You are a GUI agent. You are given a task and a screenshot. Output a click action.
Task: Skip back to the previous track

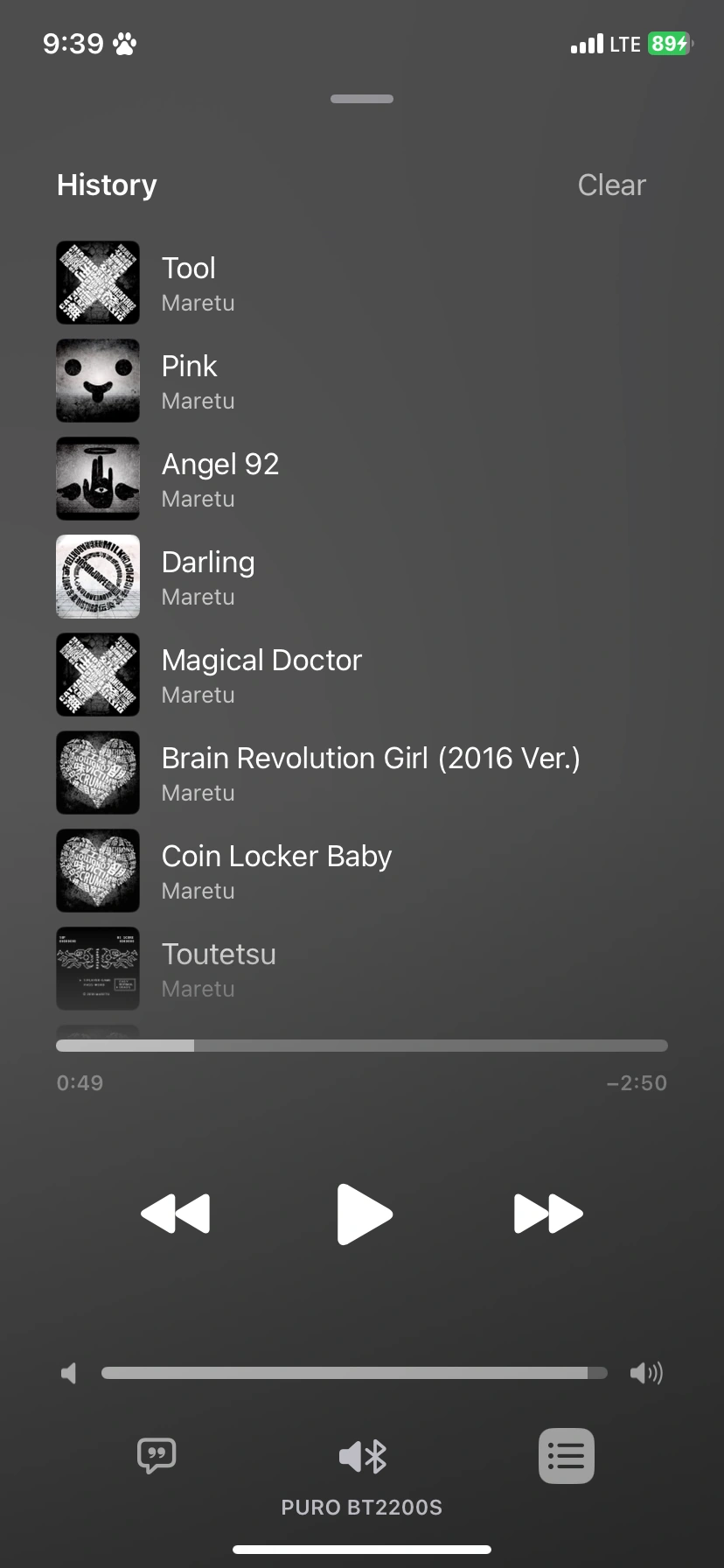coord(176,1214)
